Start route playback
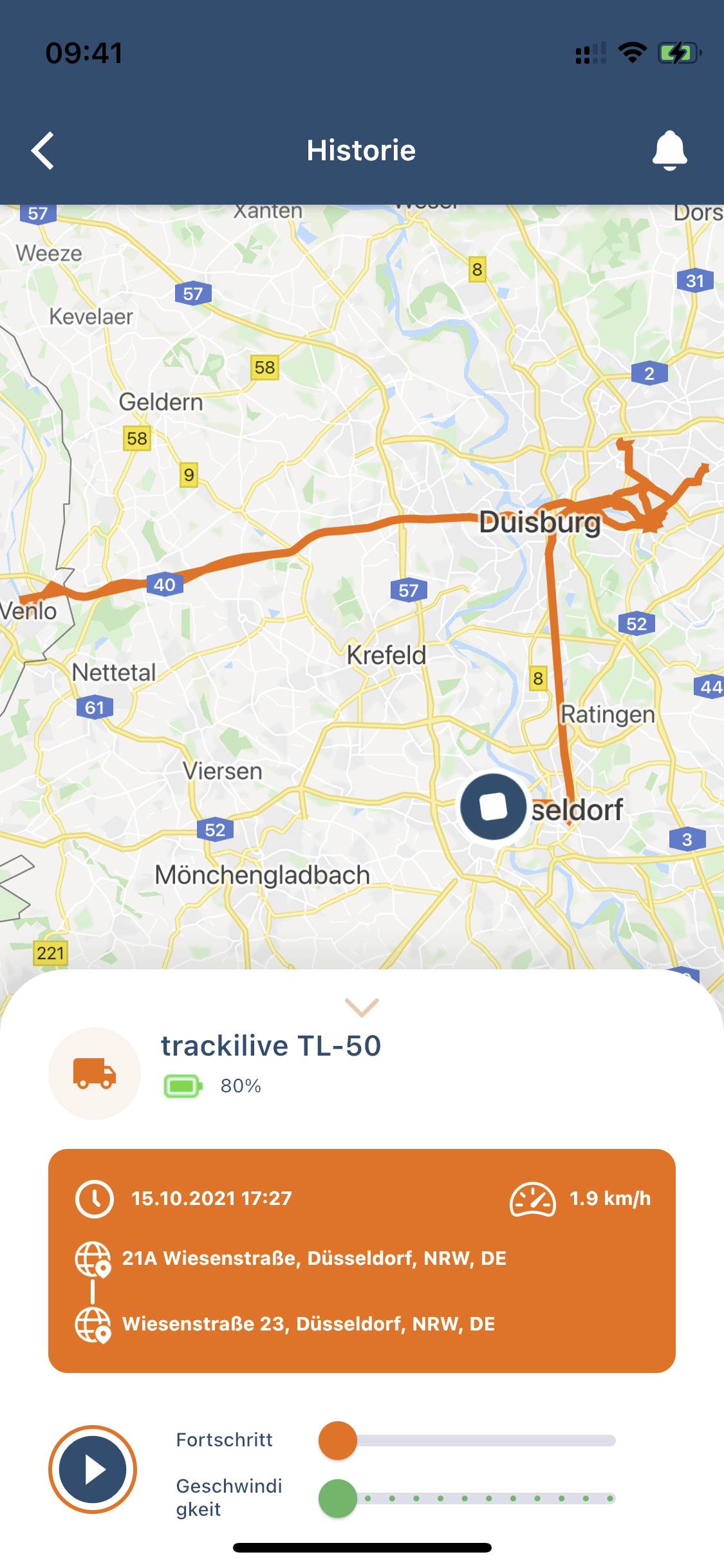This screenshot has width=724, height=1568. tap(93, 1470)
